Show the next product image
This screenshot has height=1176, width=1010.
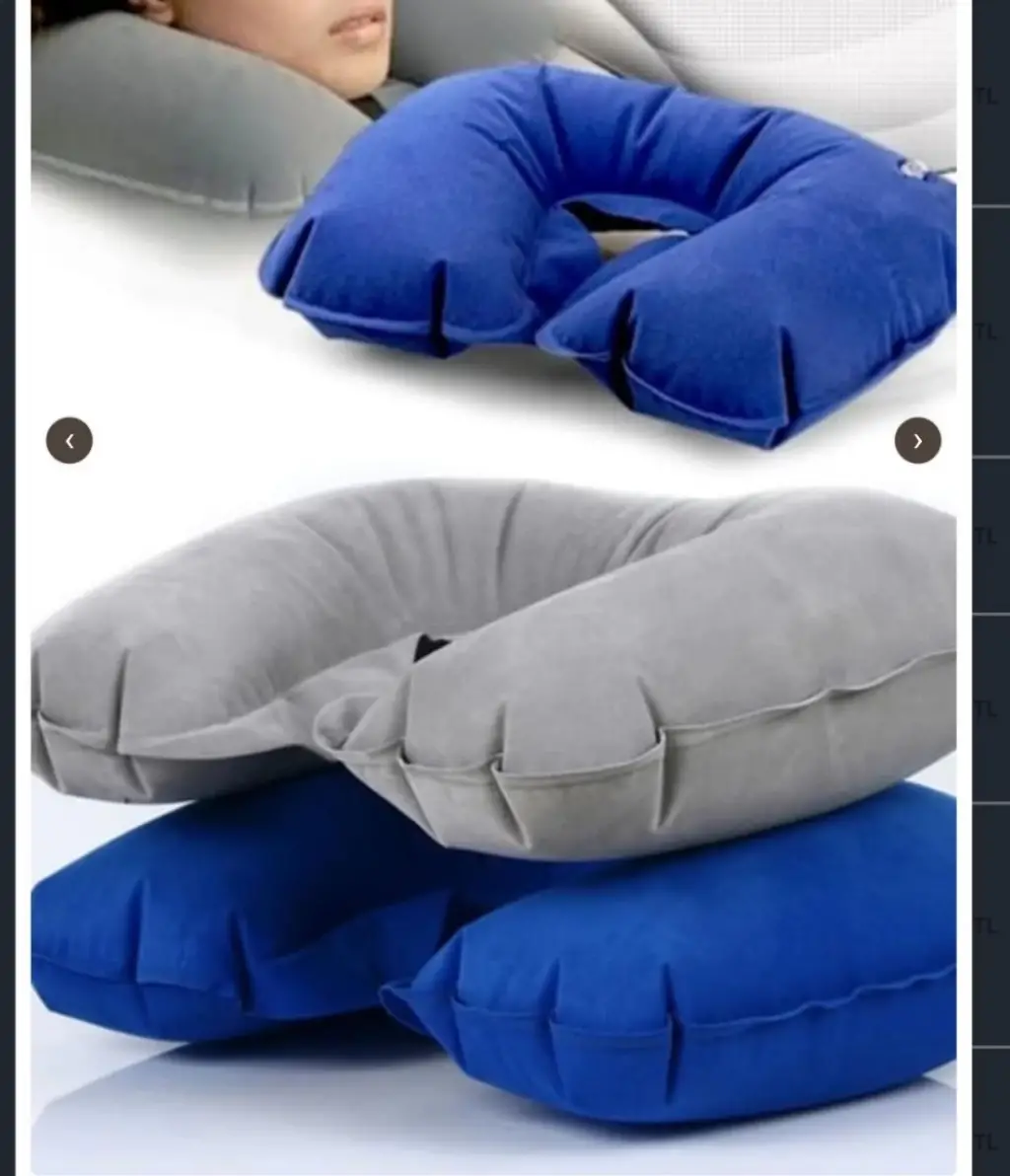click(917, 441)
